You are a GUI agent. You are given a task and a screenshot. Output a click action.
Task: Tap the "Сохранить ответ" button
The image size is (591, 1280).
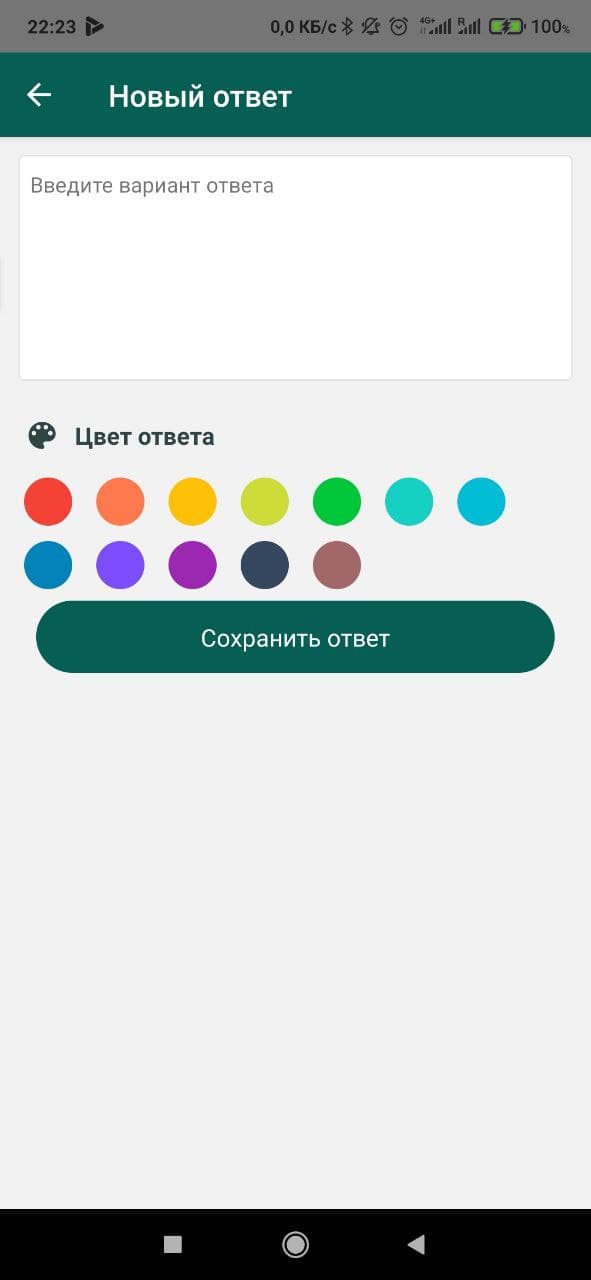(x=295, y=637)
